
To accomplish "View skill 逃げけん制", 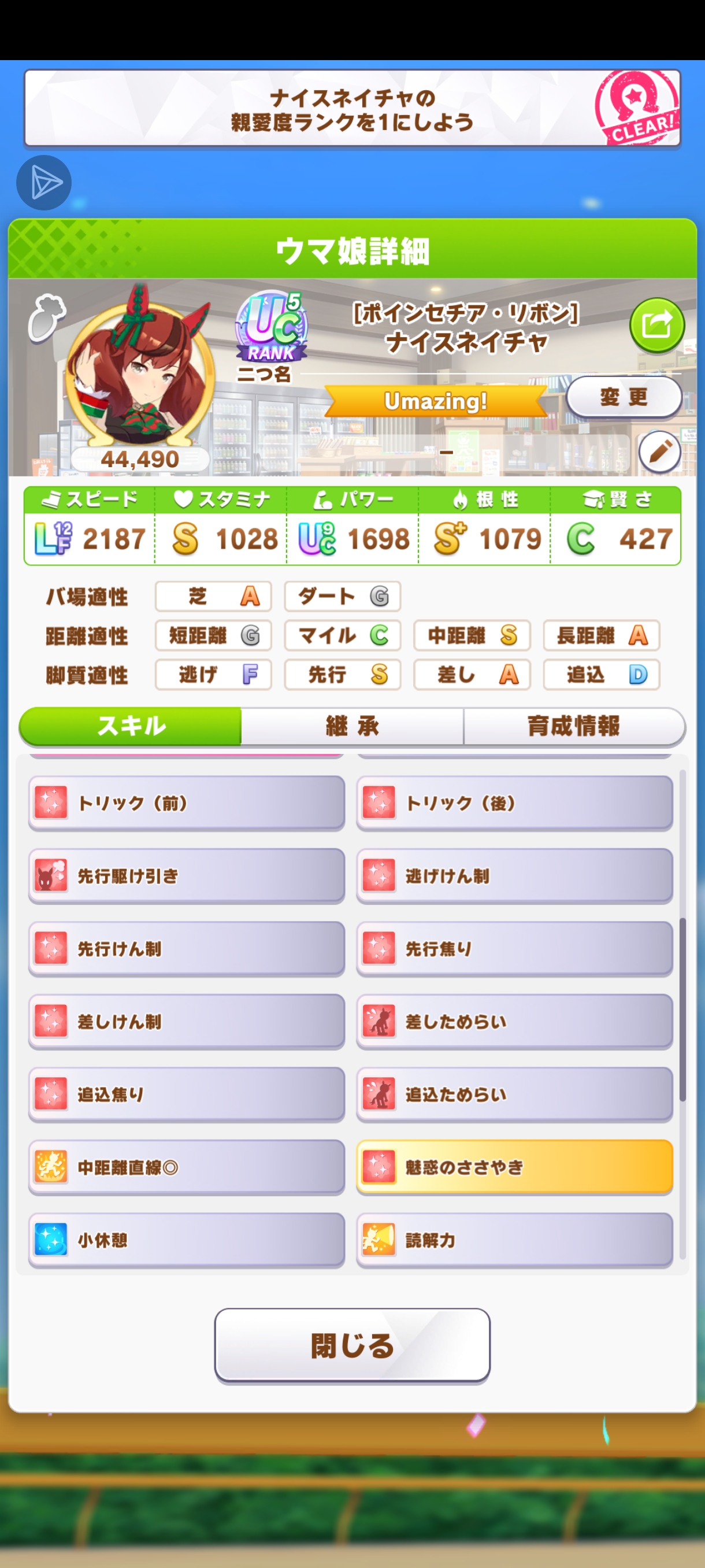I will tap(515, 876).
